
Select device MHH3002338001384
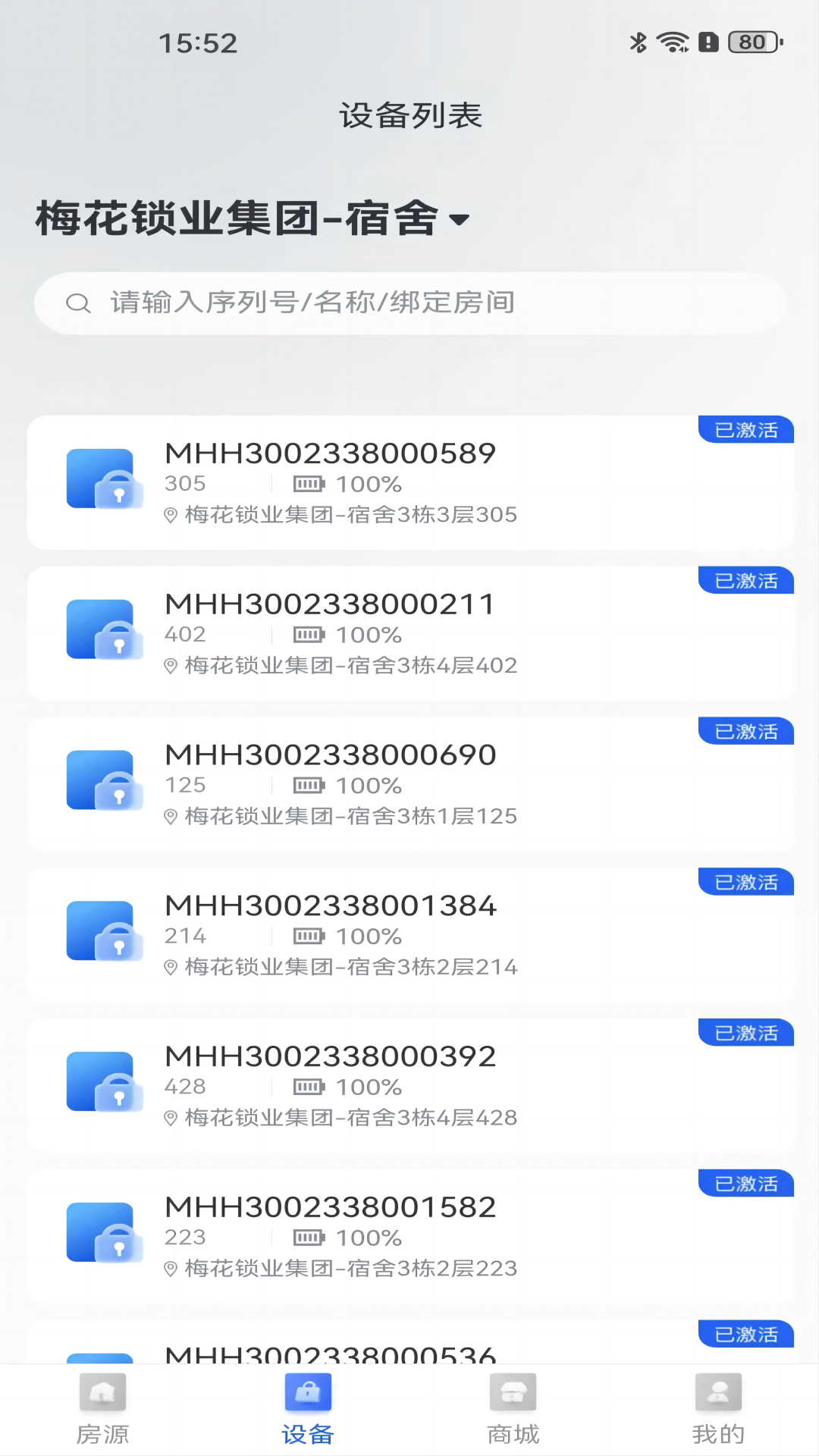tap(409, 935)
